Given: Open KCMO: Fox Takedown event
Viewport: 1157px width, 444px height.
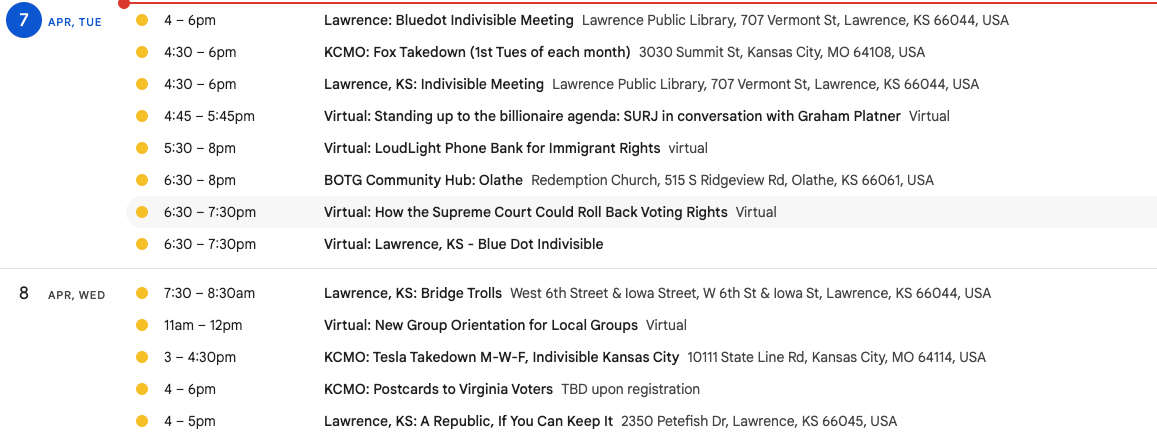Looking at the screenshot, I should coord(642,52).
